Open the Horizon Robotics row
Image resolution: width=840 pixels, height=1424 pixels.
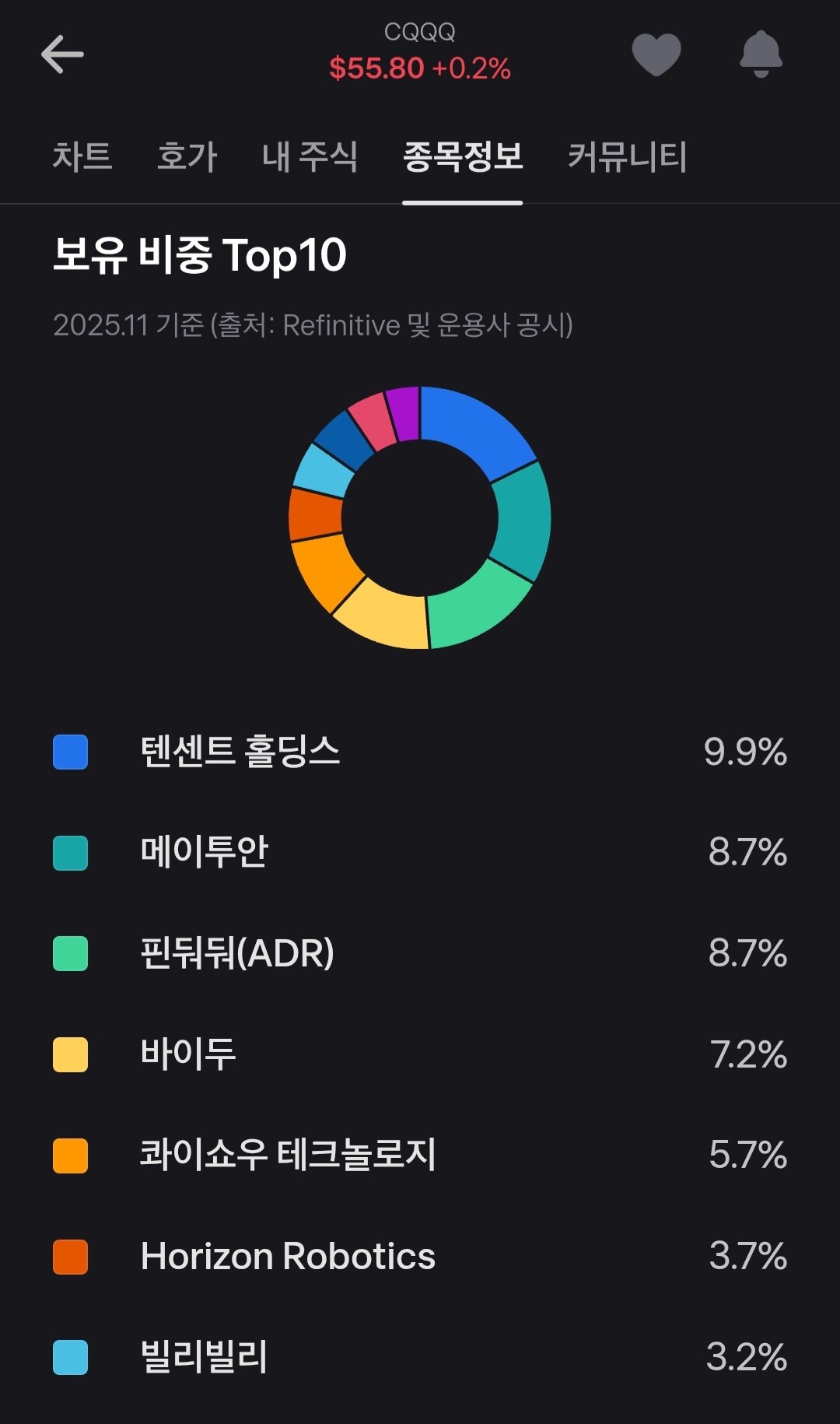pos(420,1256)
